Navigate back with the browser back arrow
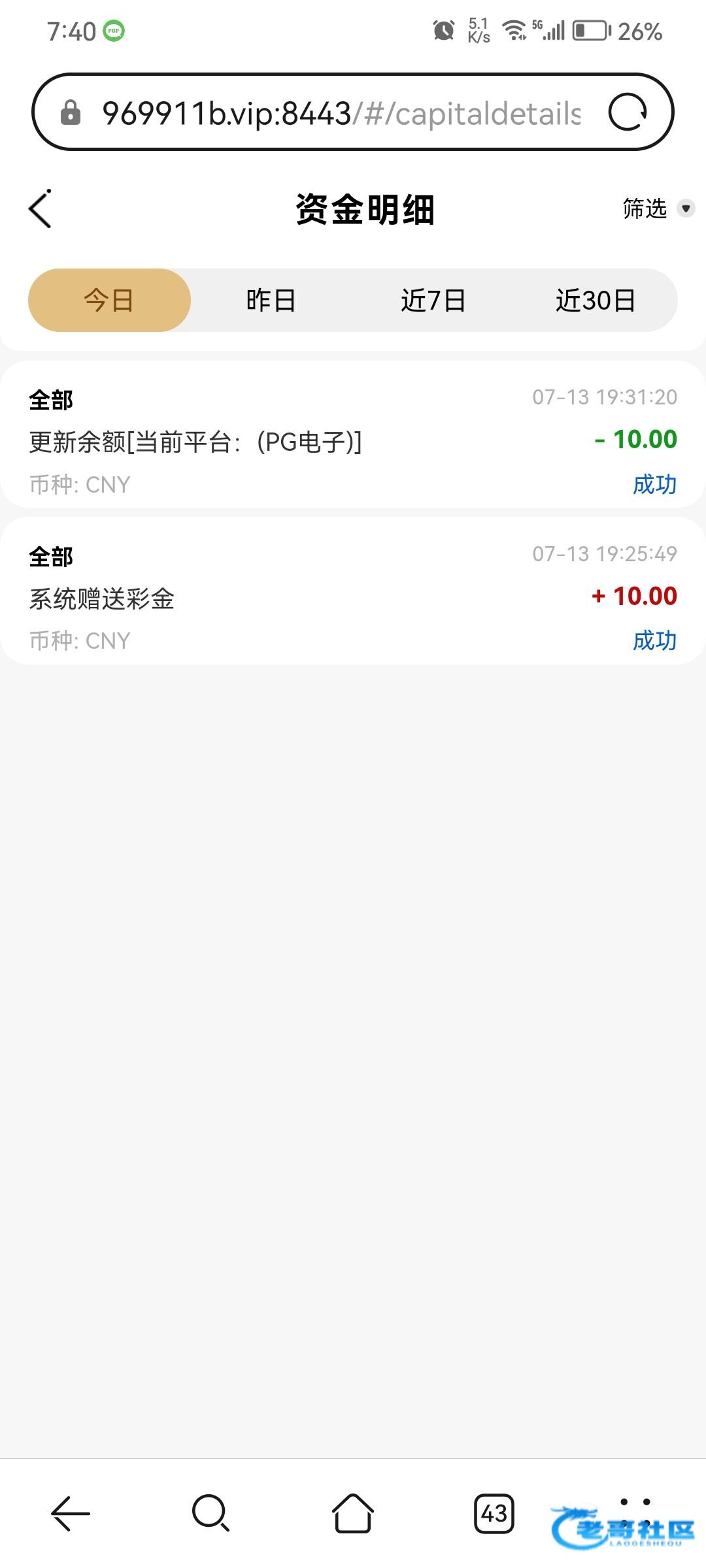 tap(71, 1513)
